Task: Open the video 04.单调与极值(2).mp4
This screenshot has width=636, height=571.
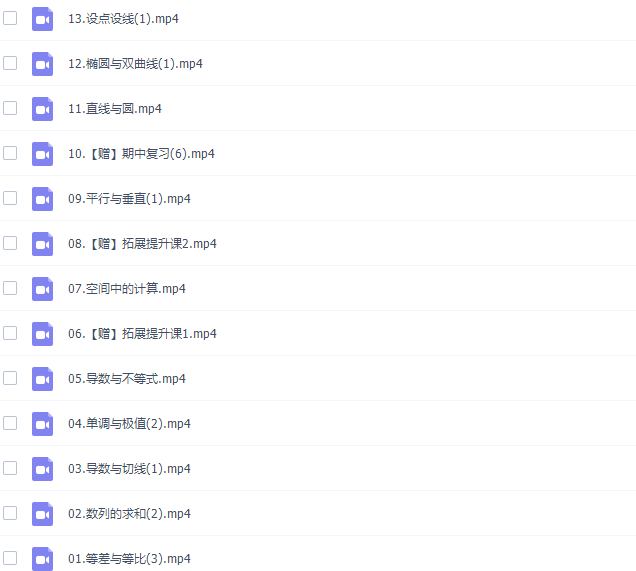Action: click(x=129, y=424)
